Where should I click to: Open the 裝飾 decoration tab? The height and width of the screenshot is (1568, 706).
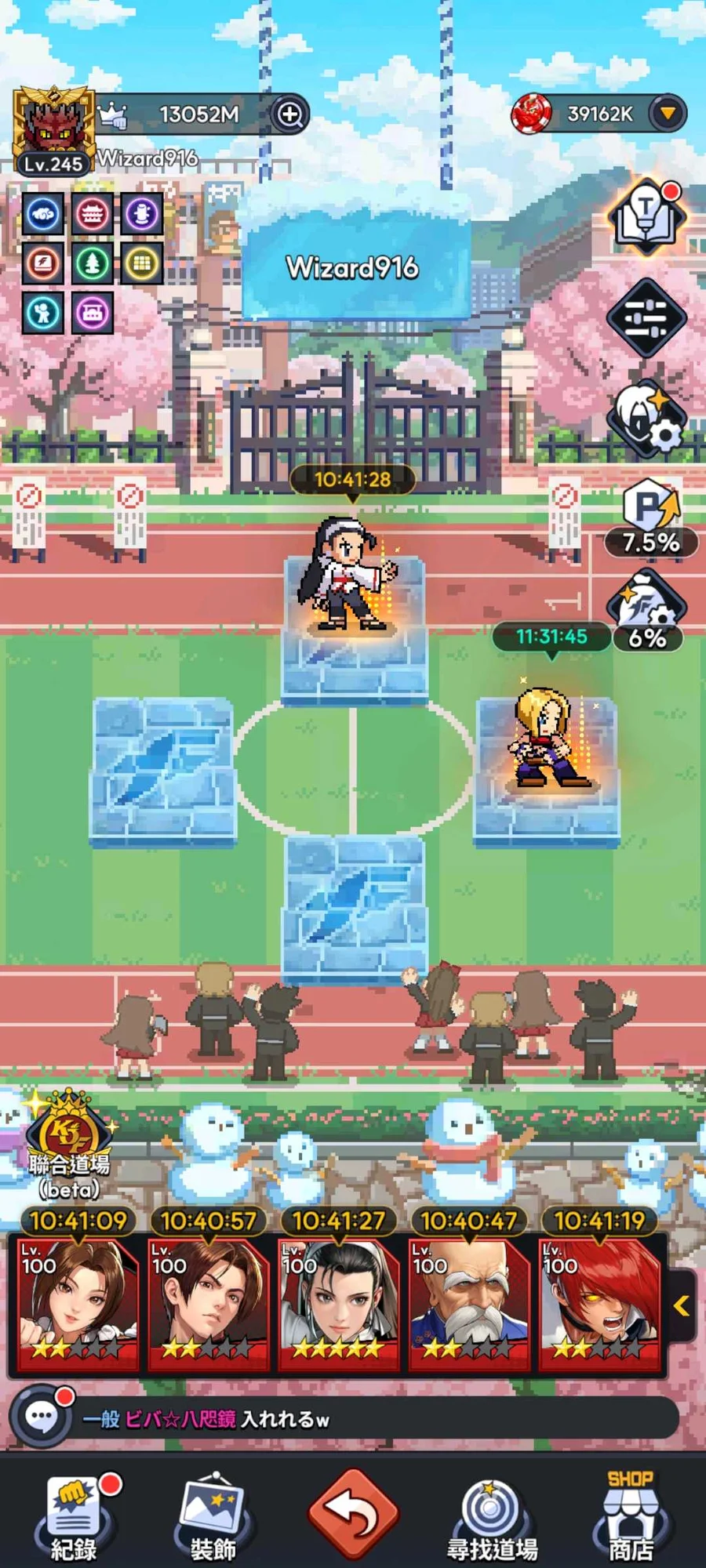click(213, 1518)
